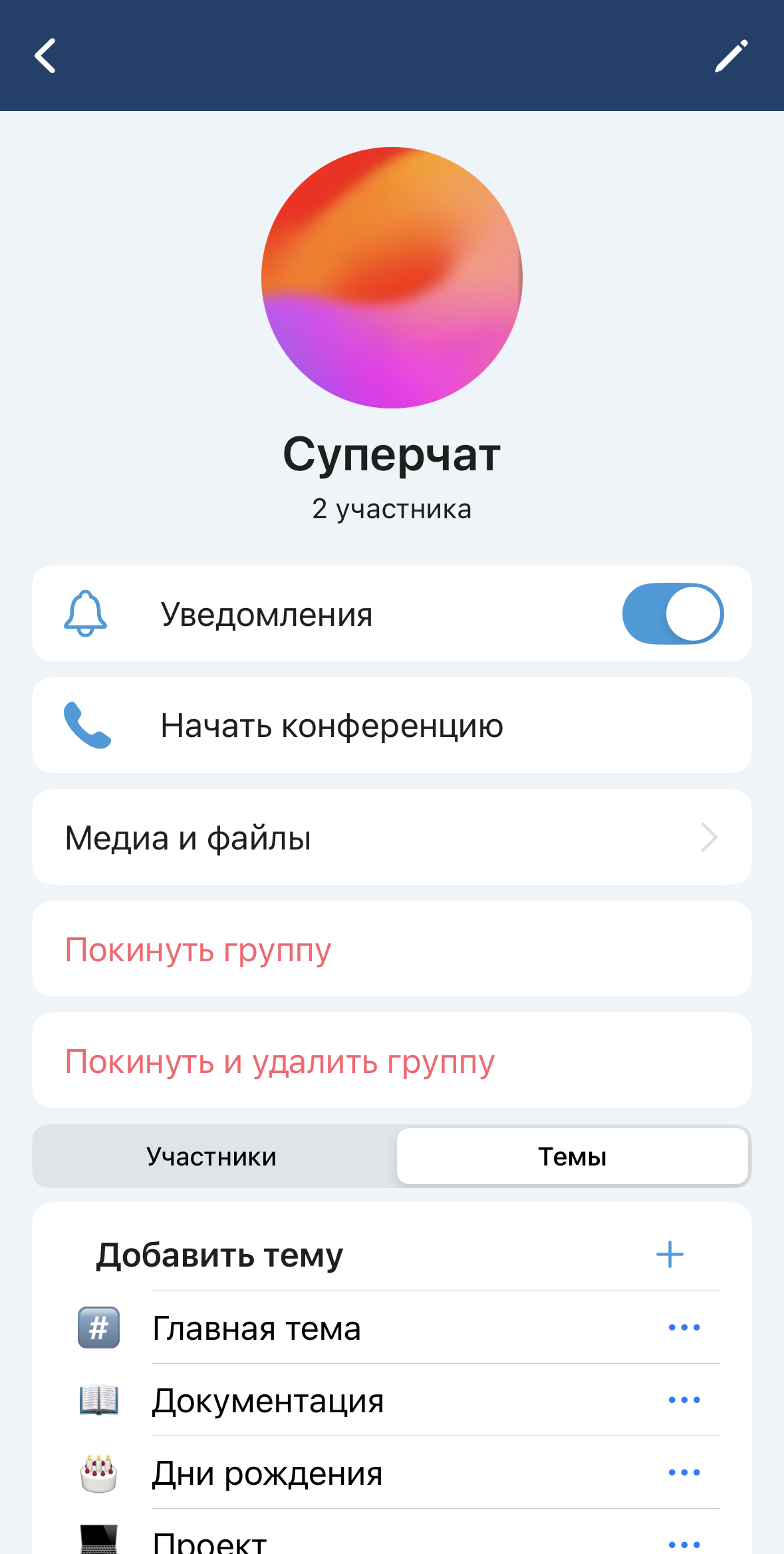The width and height of the screenshot is (784, 1554).
Task: Open Медиа и файлы
Action: [392, 837]
